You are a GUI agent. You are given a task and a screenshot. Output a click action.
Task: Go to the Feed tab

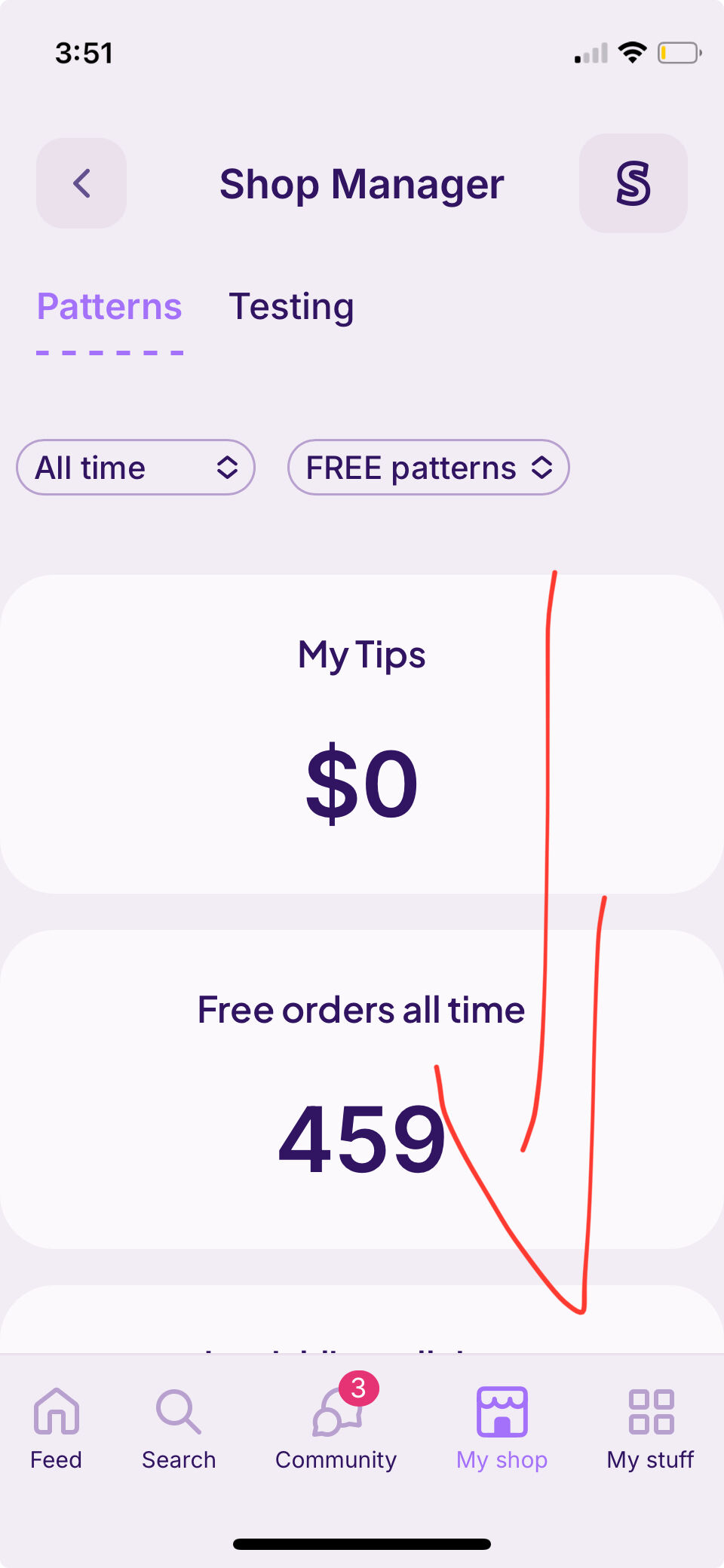click(57, 1428)
